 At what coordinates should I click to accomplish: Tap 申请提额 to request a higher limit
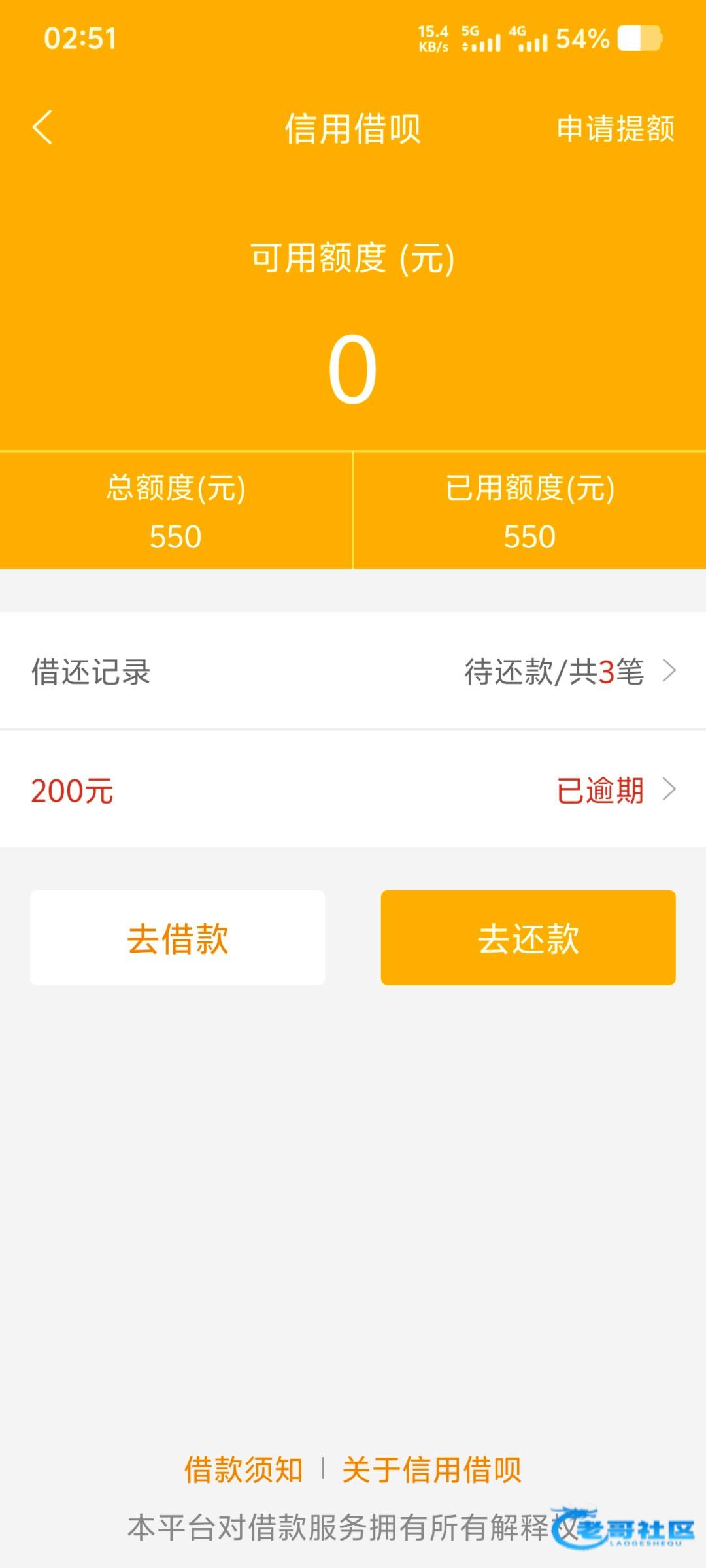[x=615, y=129]
